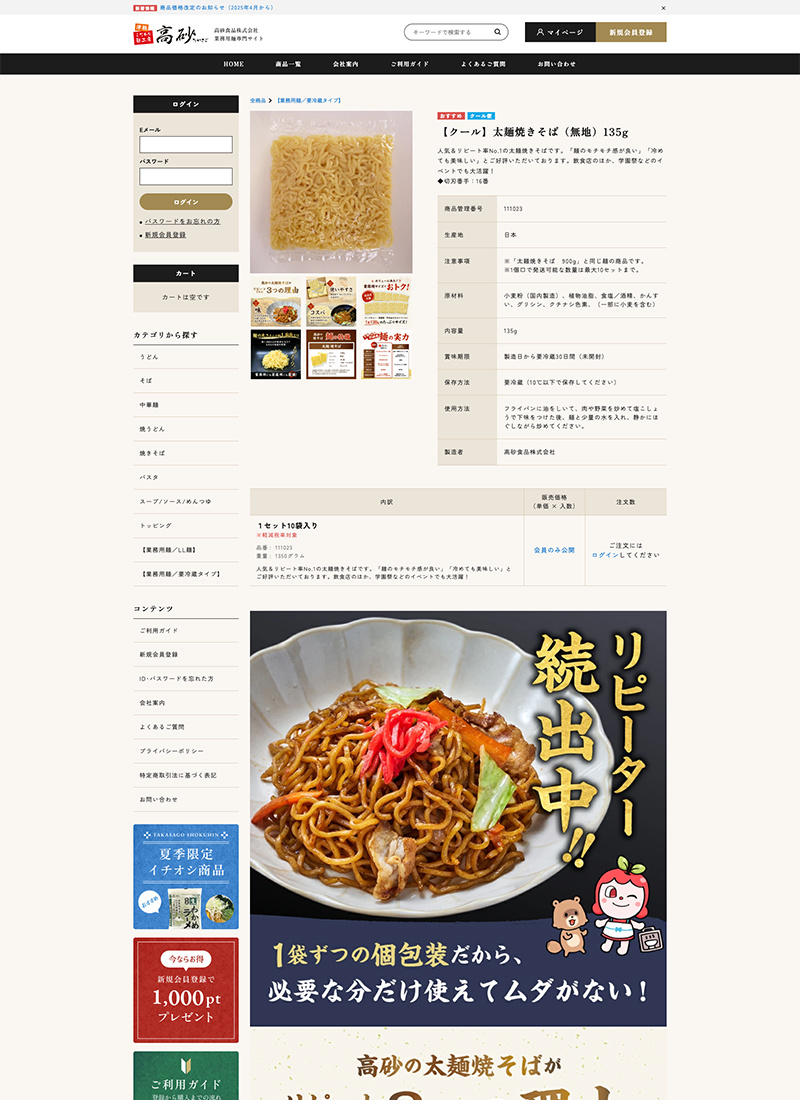Tap ログイン link in order column

pyautogui.click(x=605, y=554)
